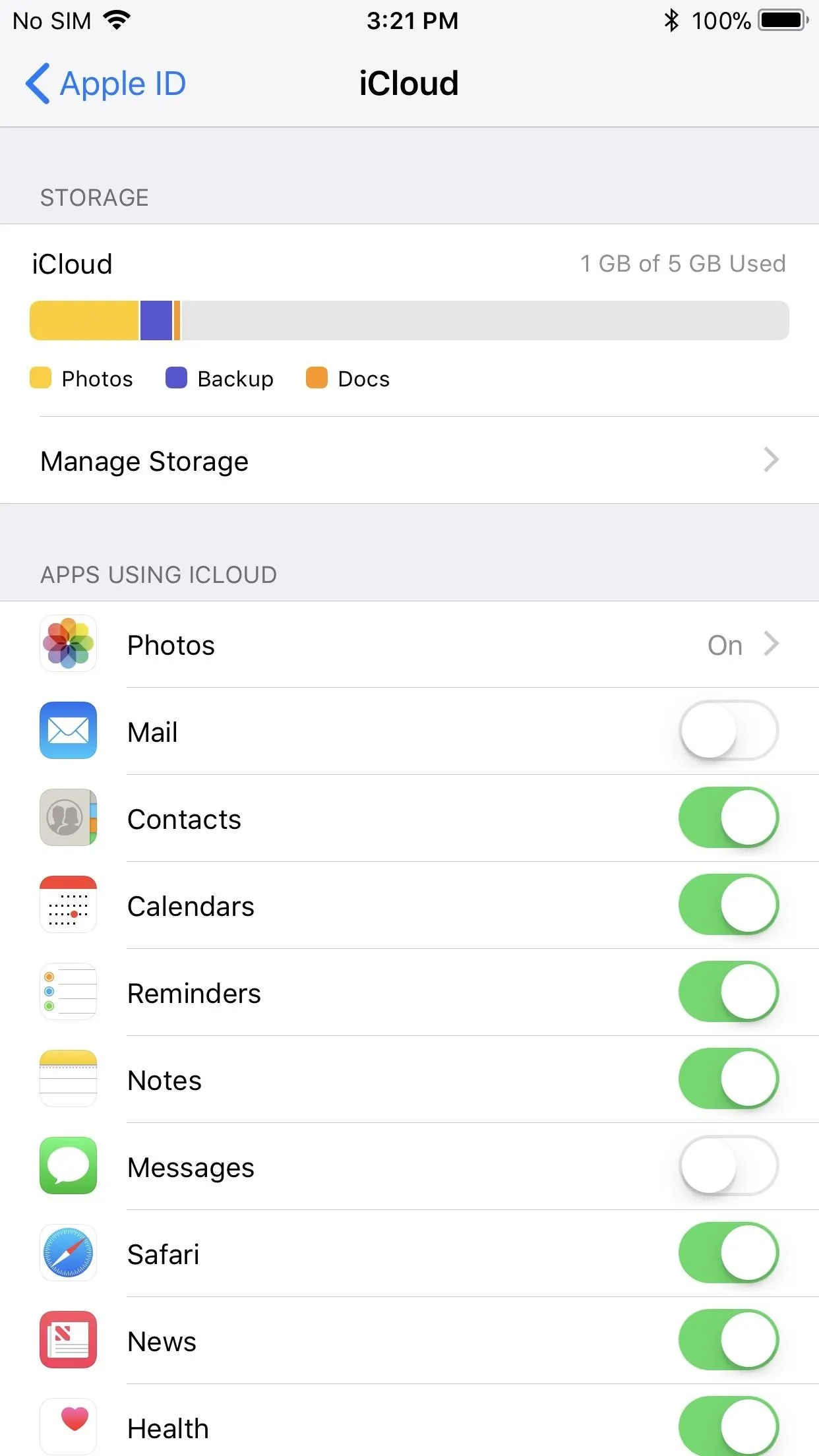Disable Safari iCloud sync
The height and width of the screenshot is (1456, 819).
point(729,1253)
